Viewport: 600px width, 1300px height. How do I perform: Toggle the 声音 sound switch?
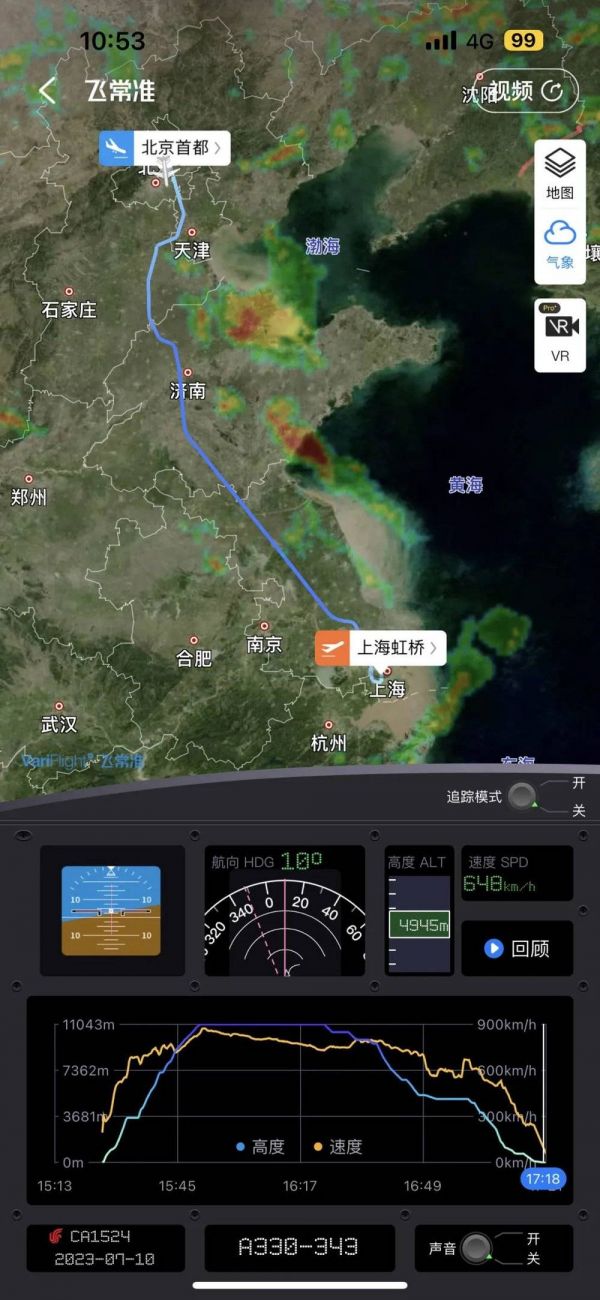[476, 1248]
